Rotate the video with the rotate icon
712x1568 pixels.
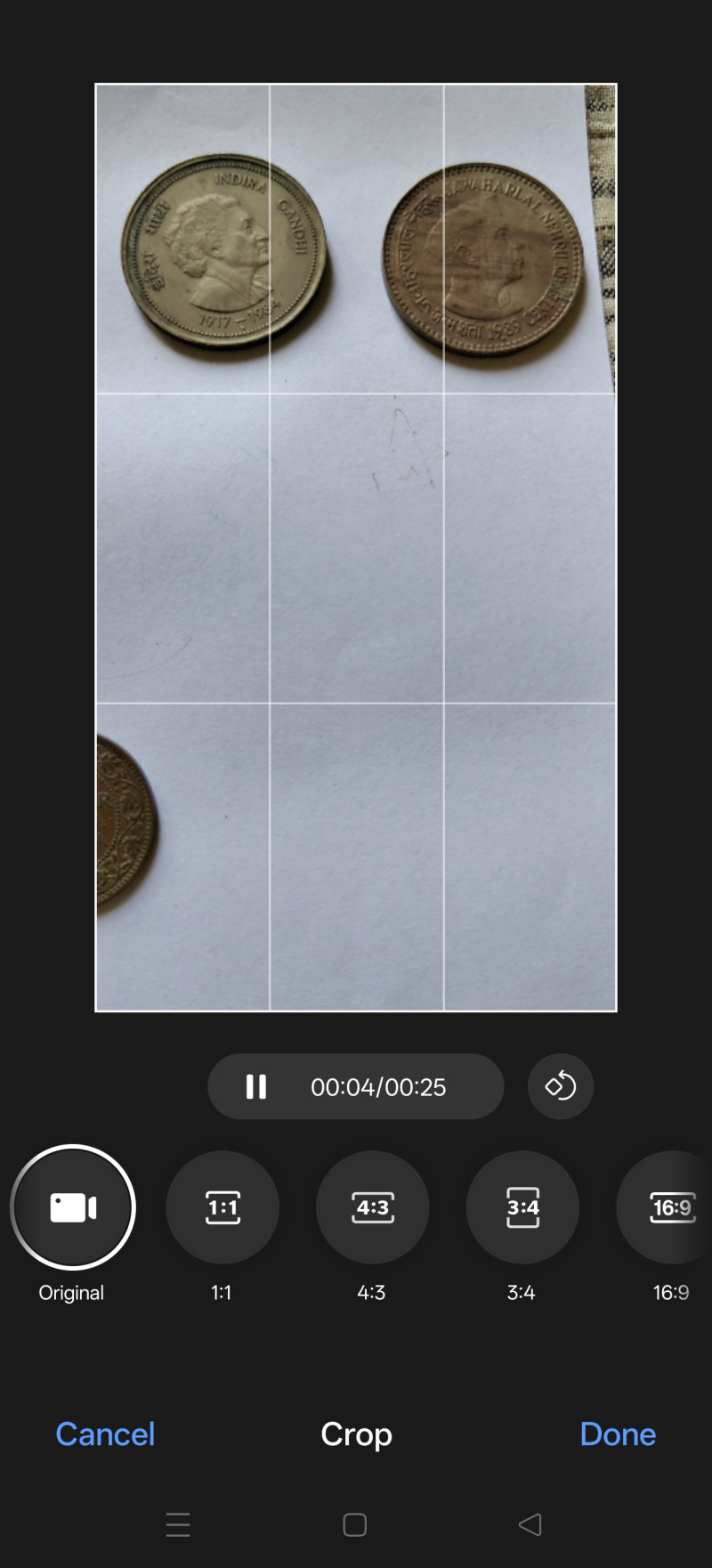click(561, 1086)
